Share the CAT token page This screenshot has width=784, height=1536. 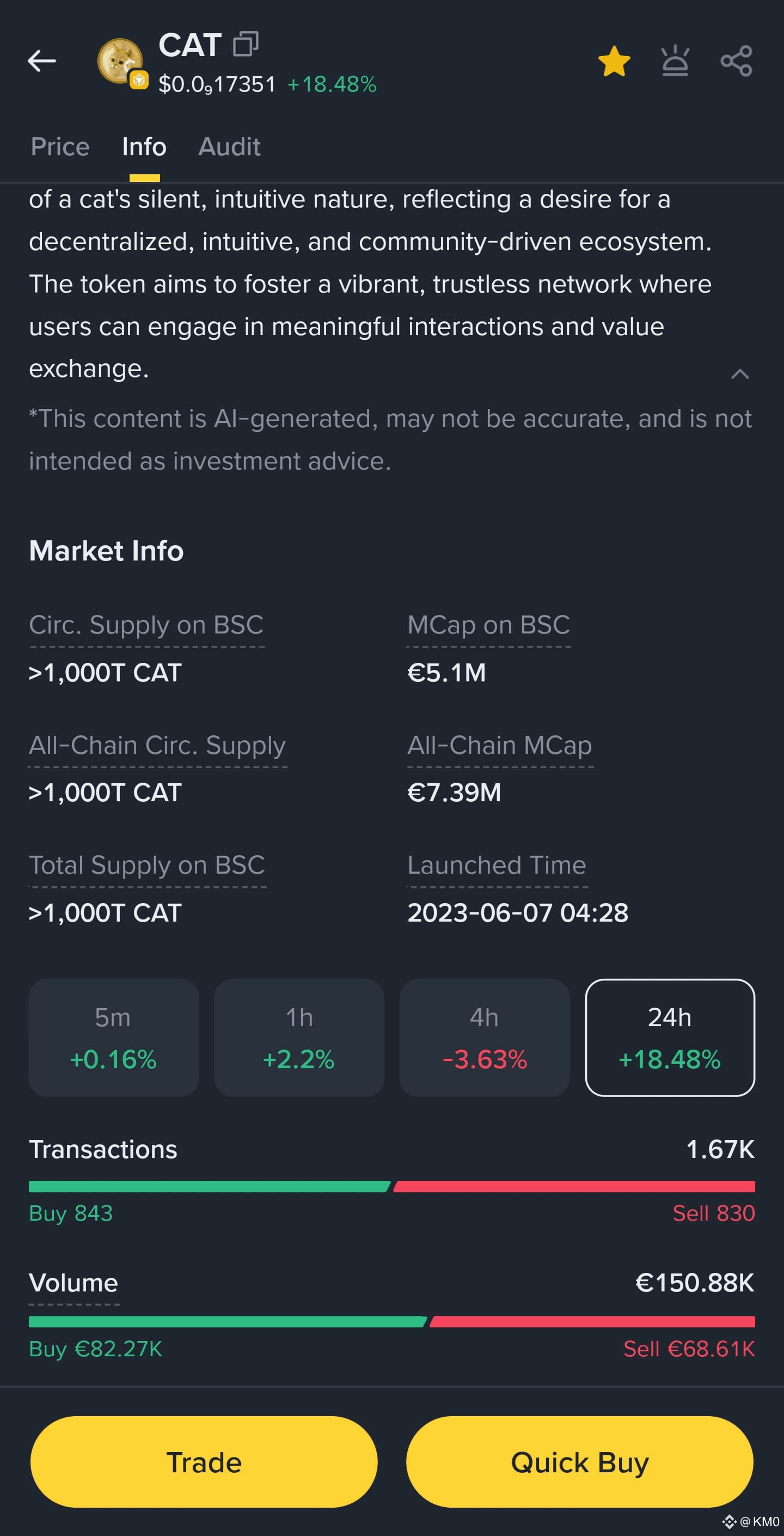(x=736, y=60)
